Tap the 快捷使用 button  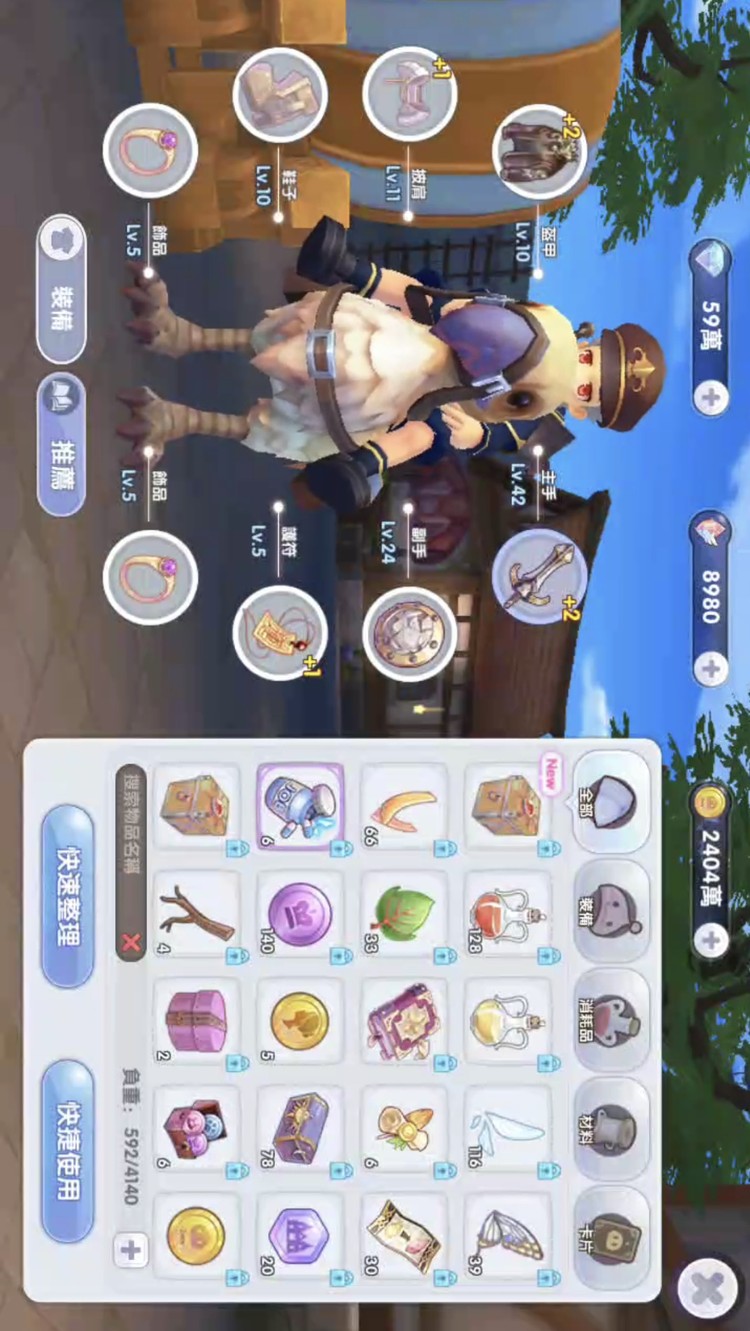(x=68, y=1152)
